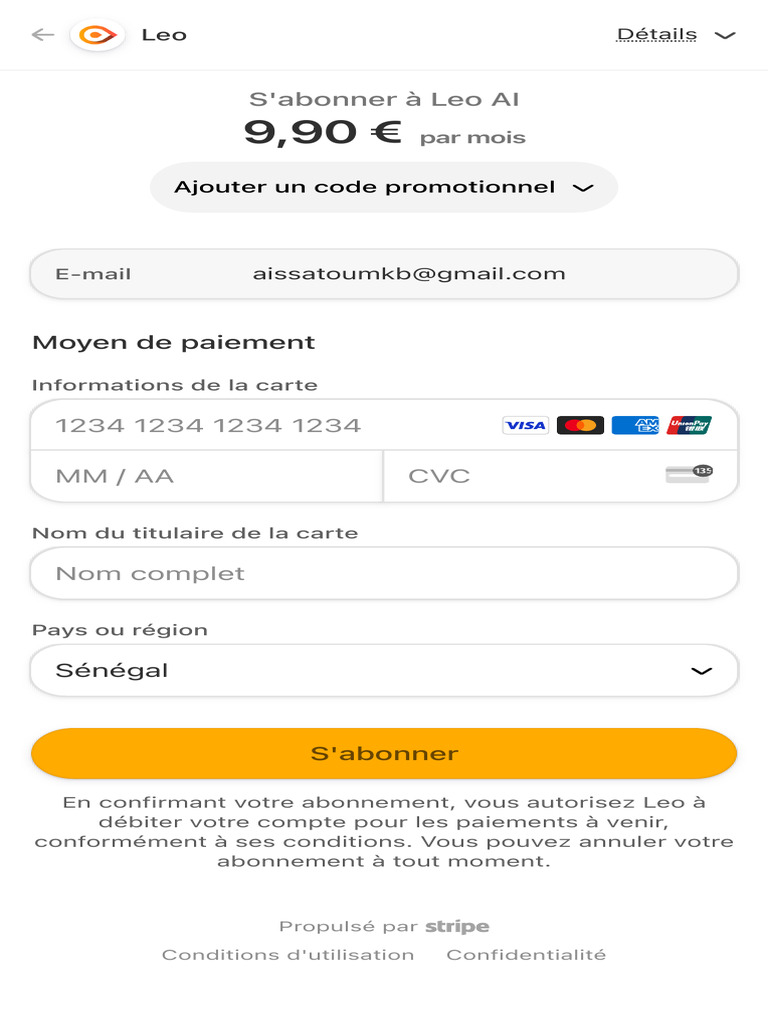Screen dimensions: 768x1024
Task: Expand the Détails section
Action: 676,35
